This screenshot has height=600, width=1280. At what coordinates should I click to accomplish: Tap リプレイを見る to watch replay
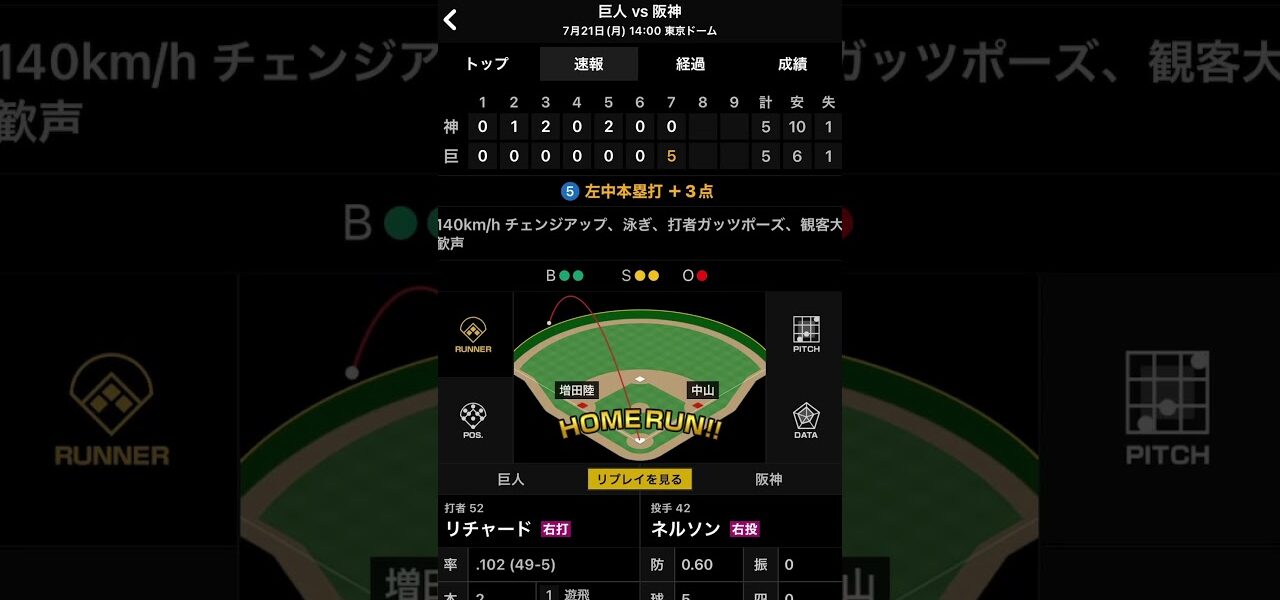click(640, 479)
